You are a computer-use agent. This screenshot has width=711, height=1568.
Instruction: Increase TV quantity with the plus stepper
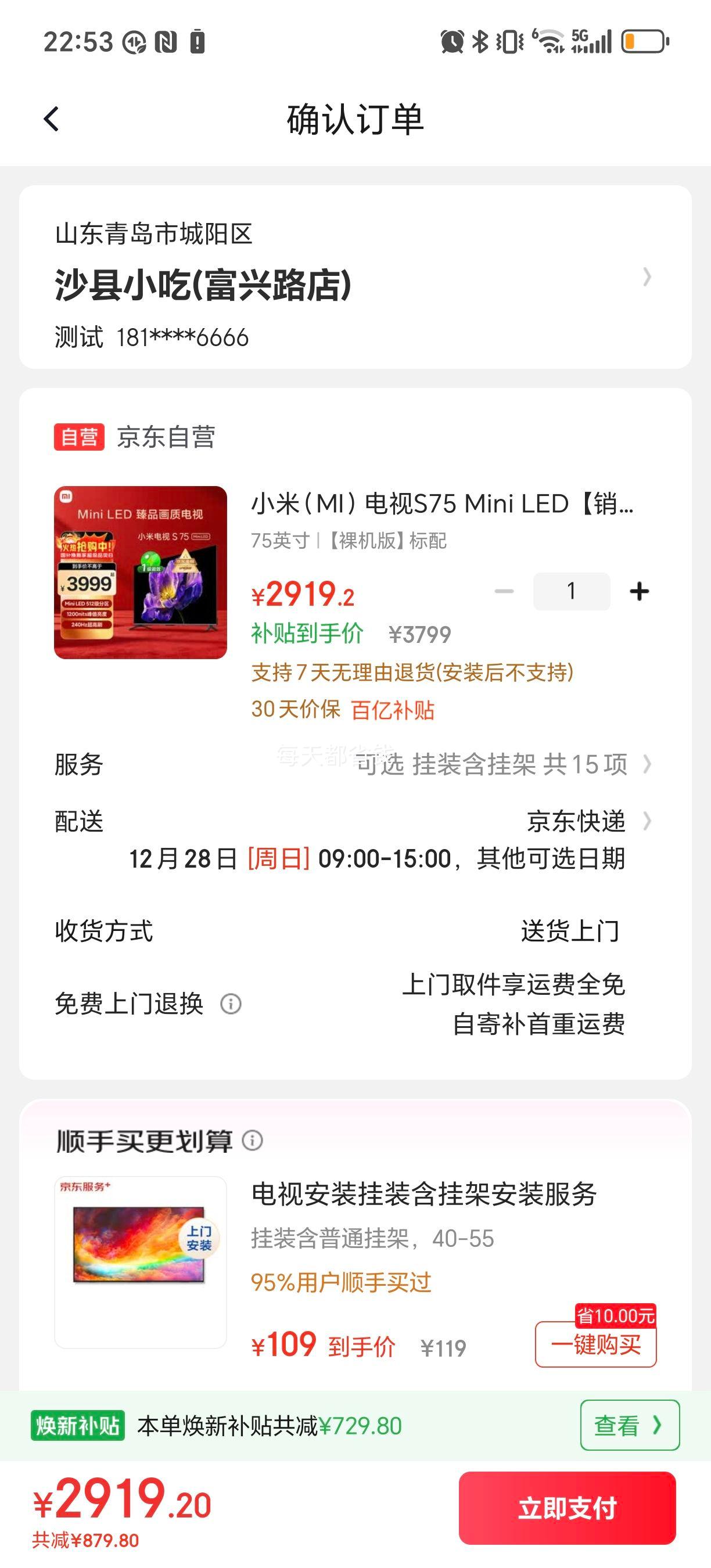(x=639, y=591)
